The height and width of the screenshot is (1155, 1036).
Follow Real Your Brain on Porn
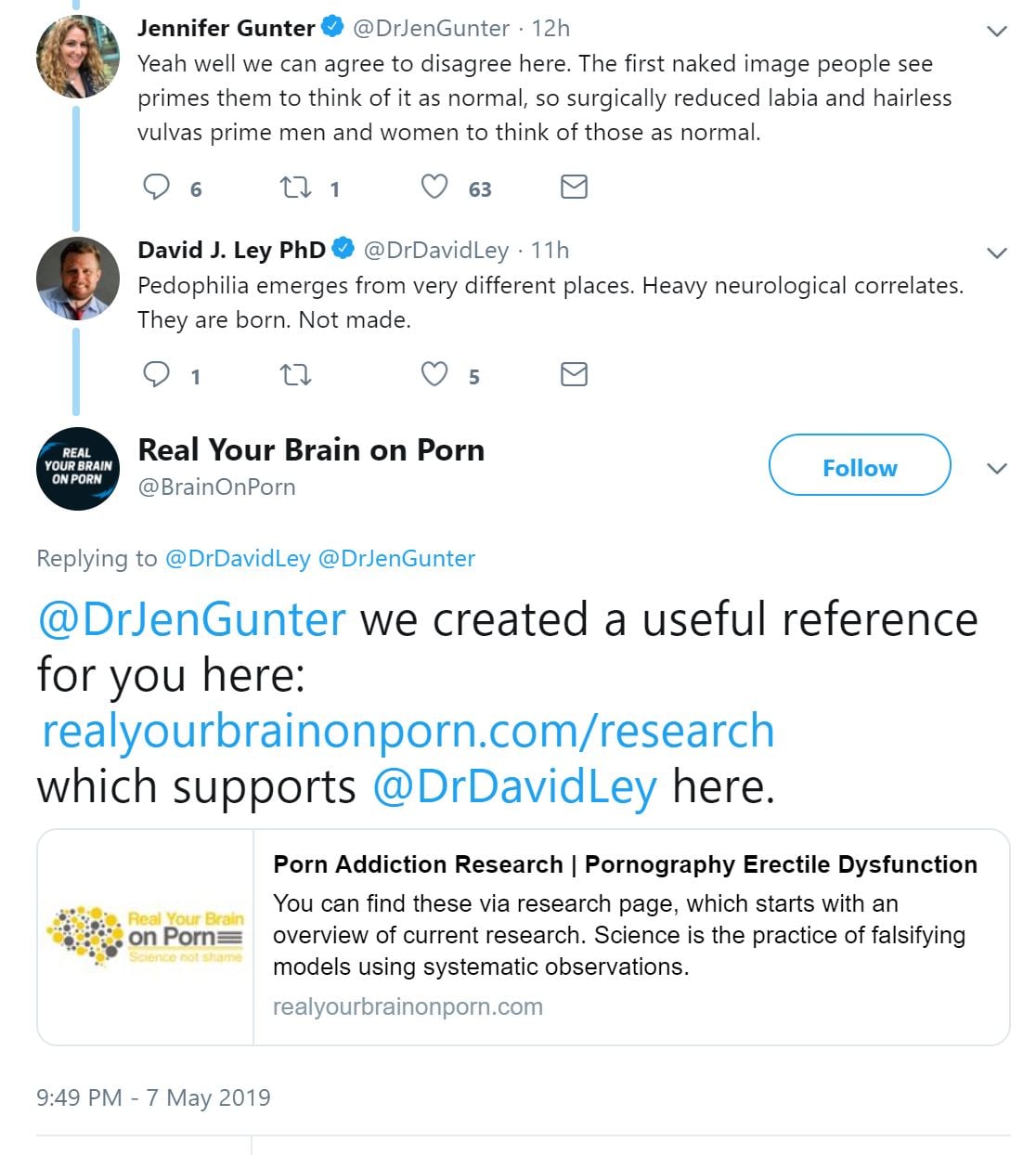(x=859, y=467)
